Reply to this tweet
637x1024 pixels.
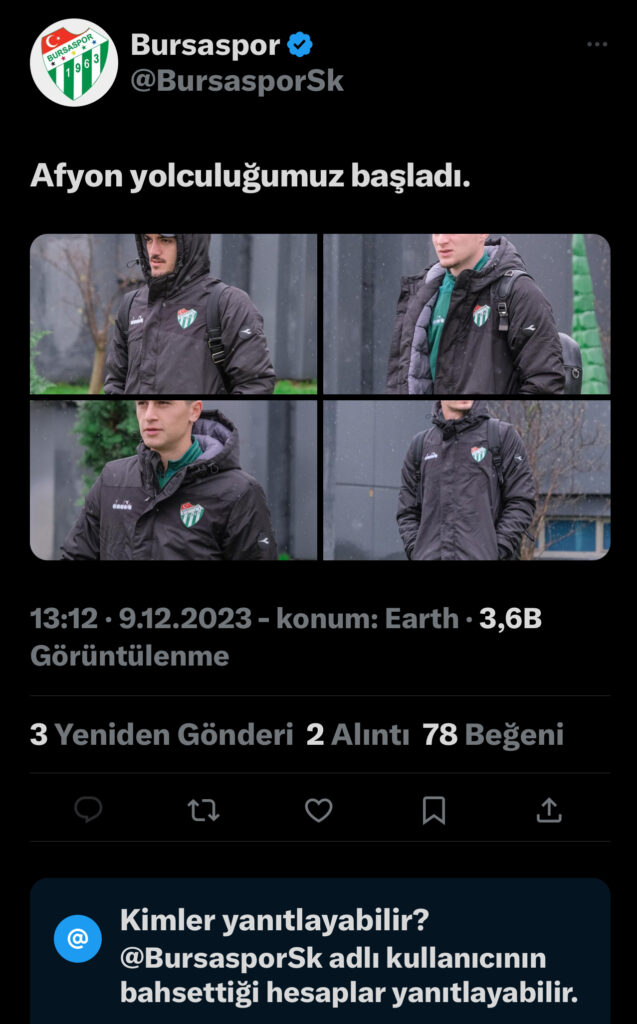(x=88, y=809)
